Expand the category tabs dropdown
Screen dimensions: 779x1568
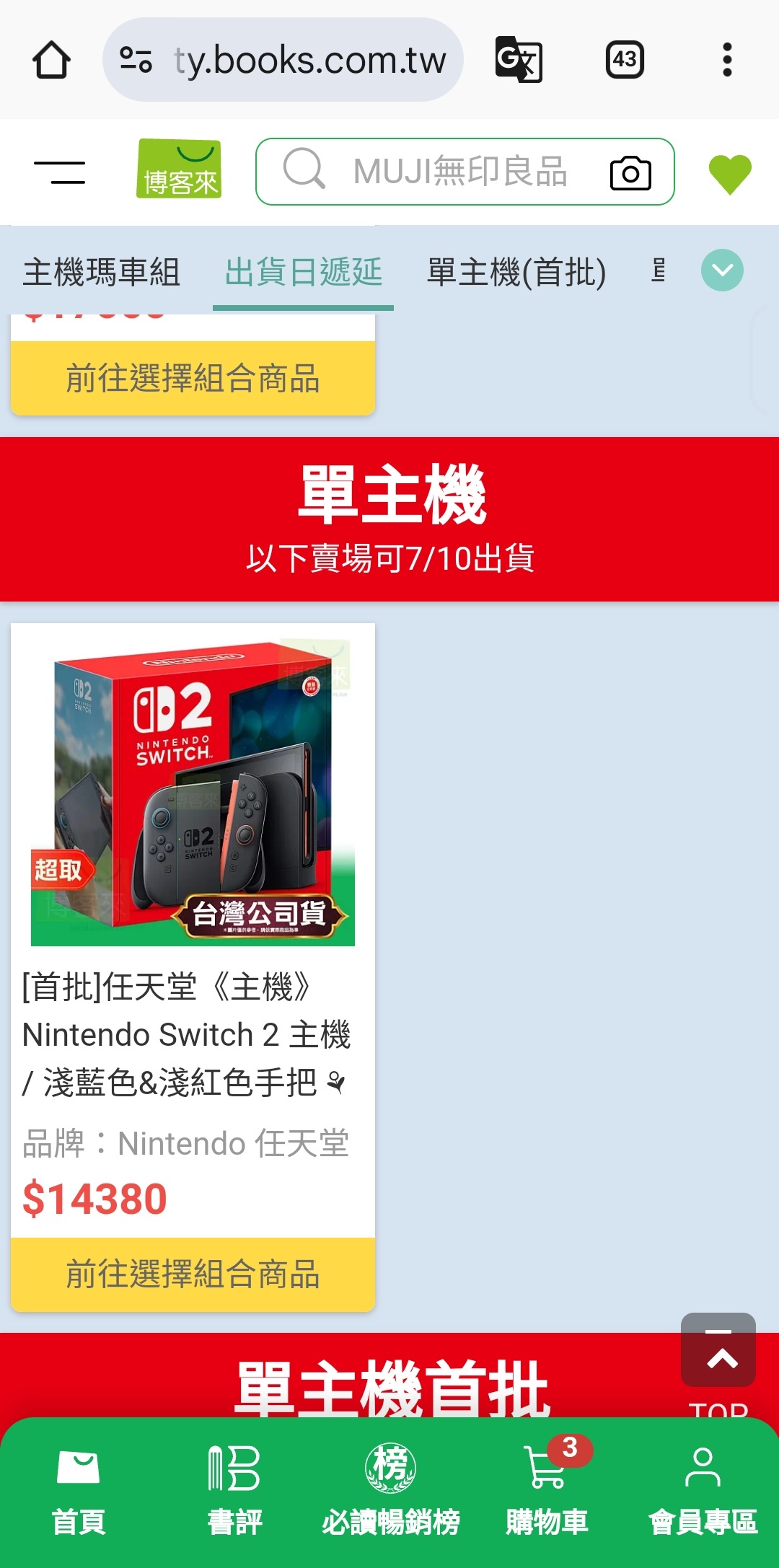722,270
